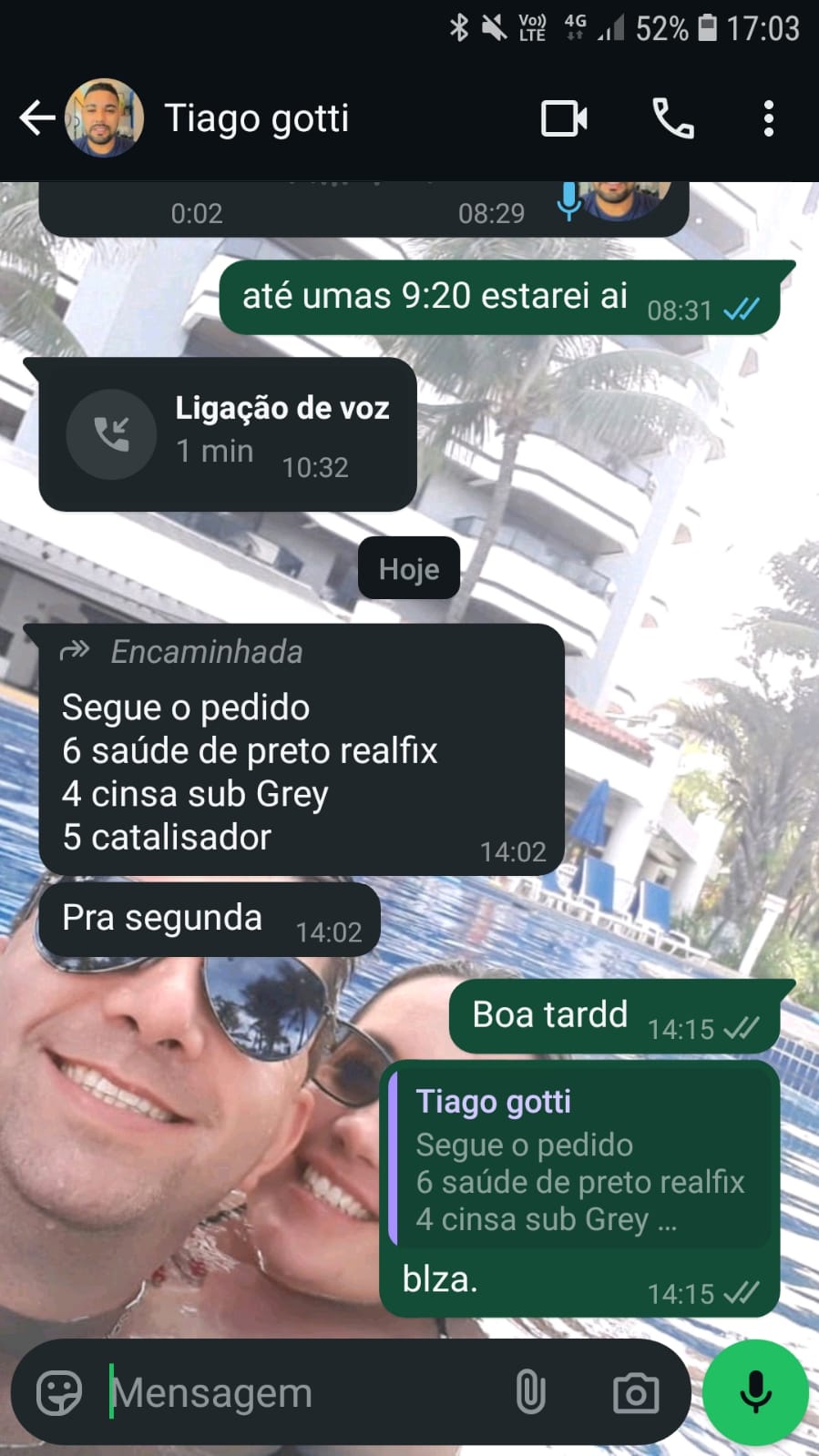Image resolution: width=819 pixels, height=1456 pixels.
Task: Open the camera to send a photo
Action: (635, 1392)
